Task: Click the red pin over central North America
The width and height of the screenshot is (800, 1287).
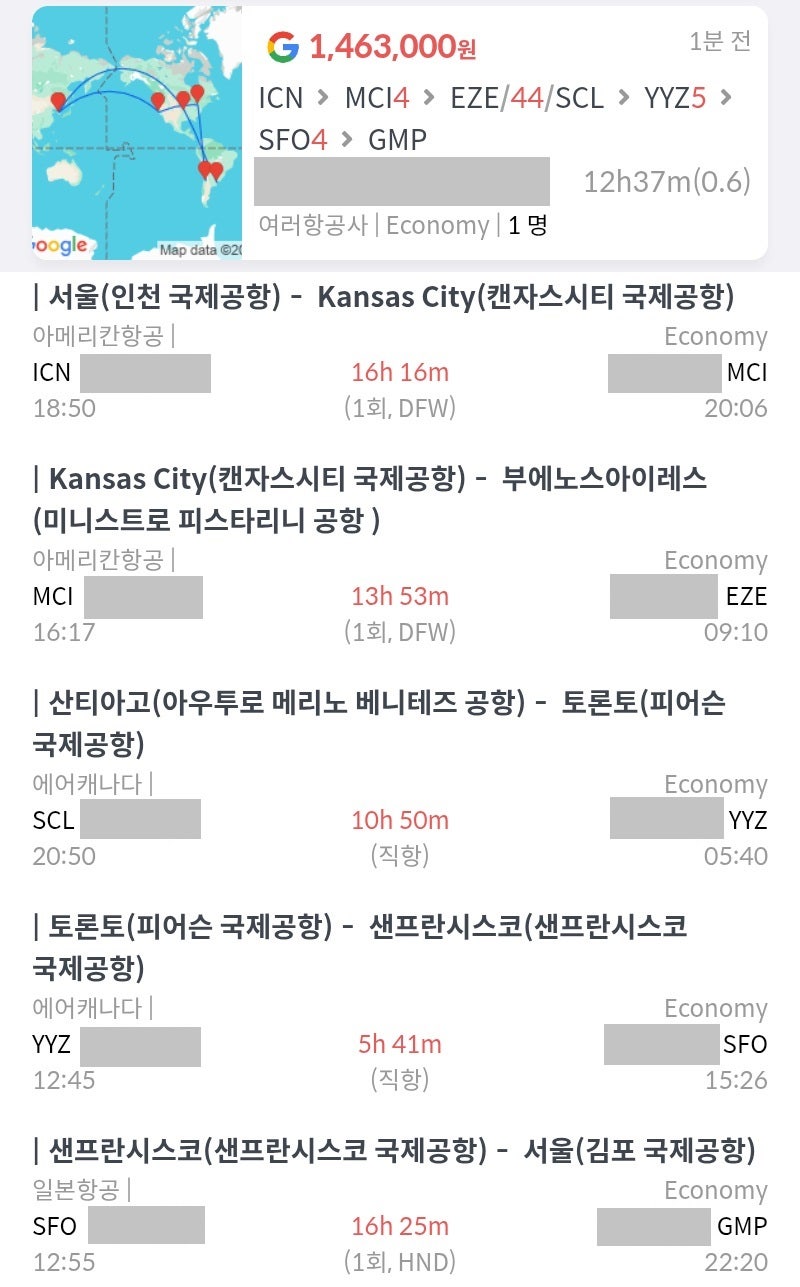Action: point(183,97)
